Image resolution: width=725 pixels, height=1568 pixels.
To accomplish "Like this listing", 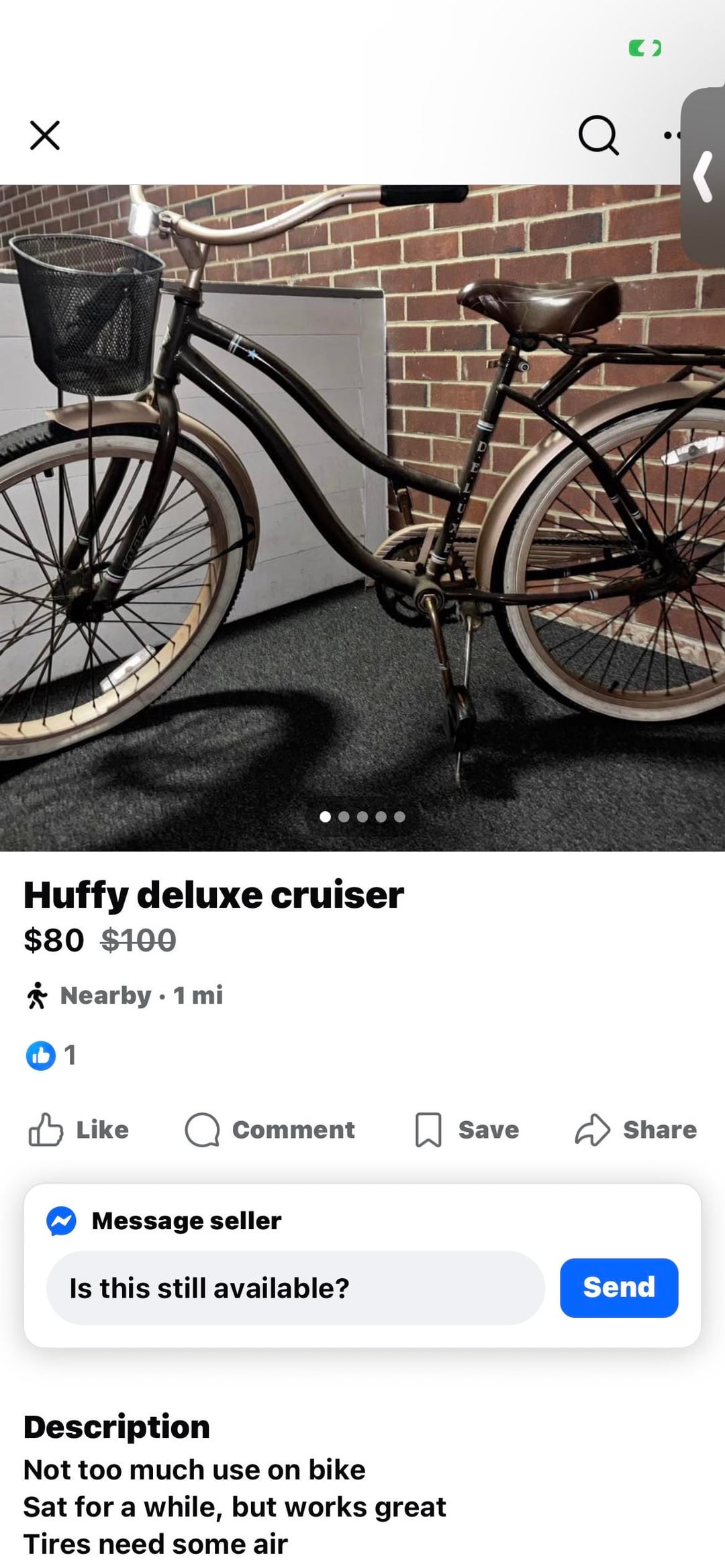I will pos(79,1130).
